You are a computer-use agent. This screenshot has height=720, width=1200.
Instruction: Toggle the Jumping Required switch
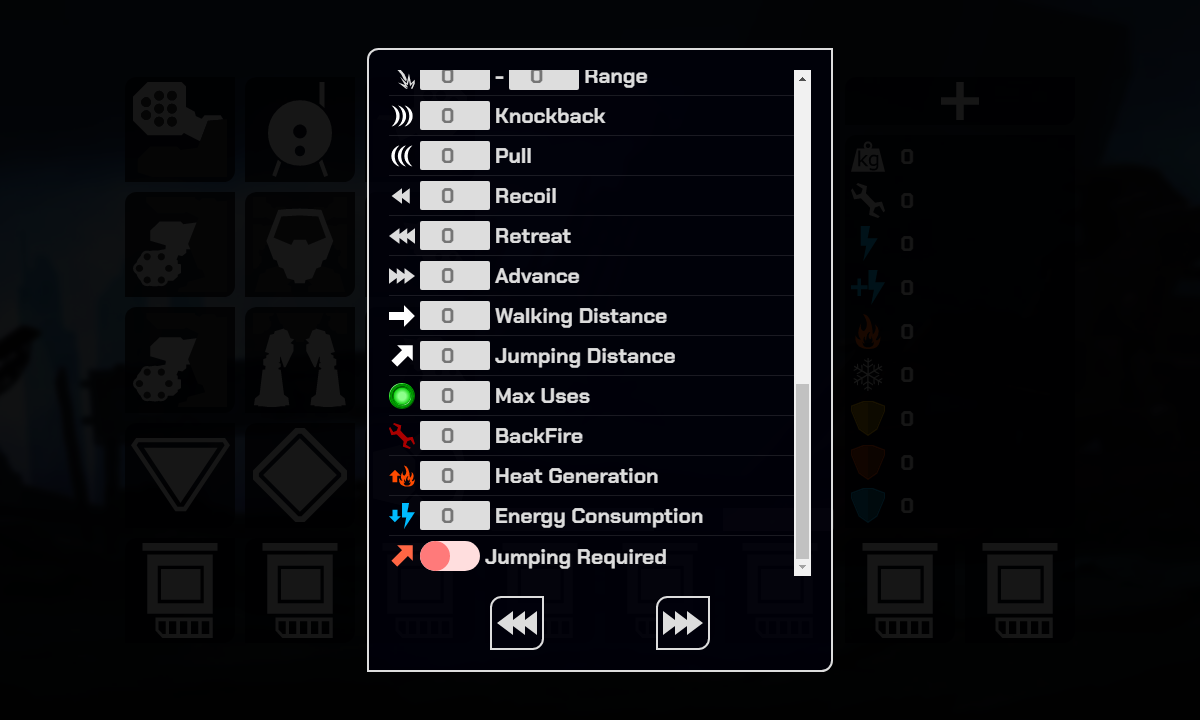coord(449,556)
